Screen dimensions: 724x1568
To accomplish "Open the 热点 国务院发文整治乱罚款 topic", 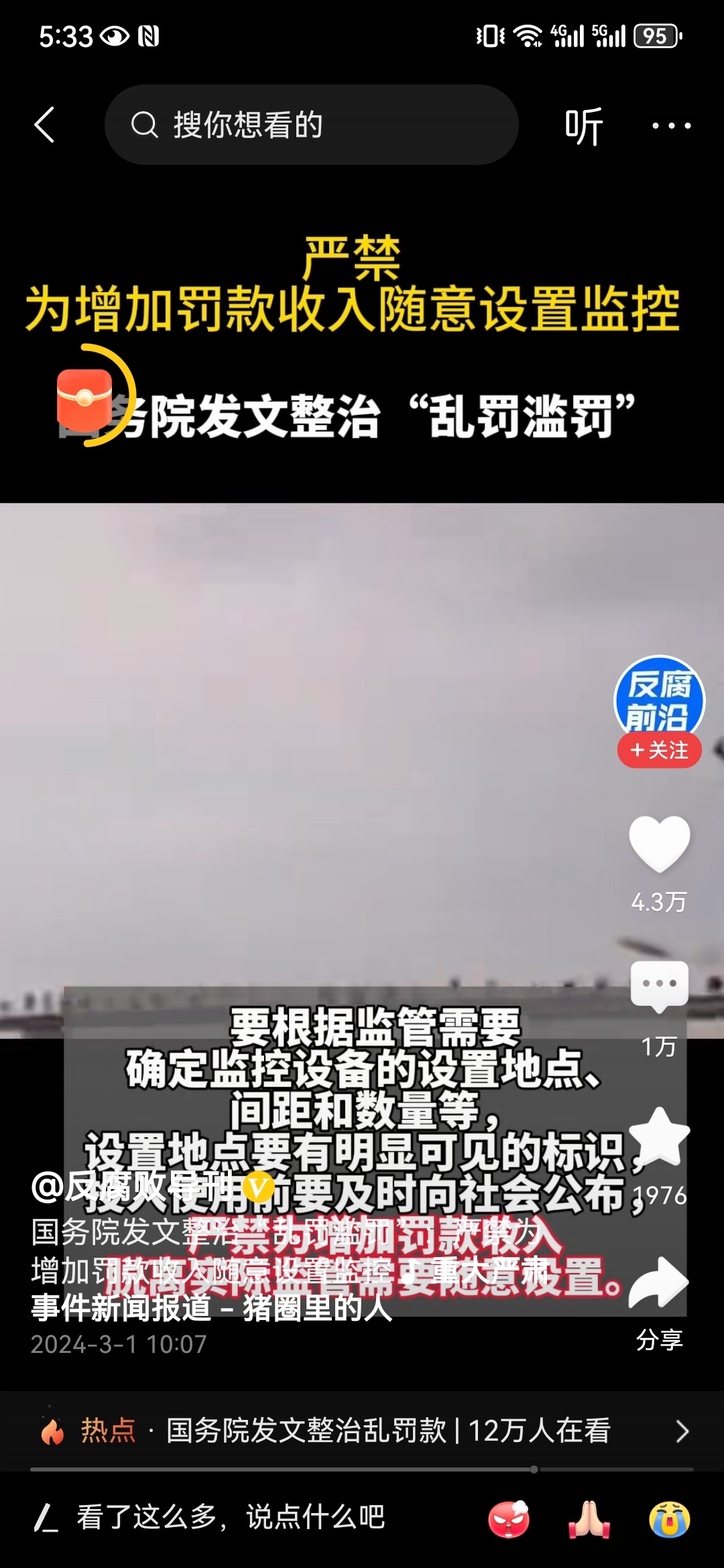I will tap(362, 1431).
